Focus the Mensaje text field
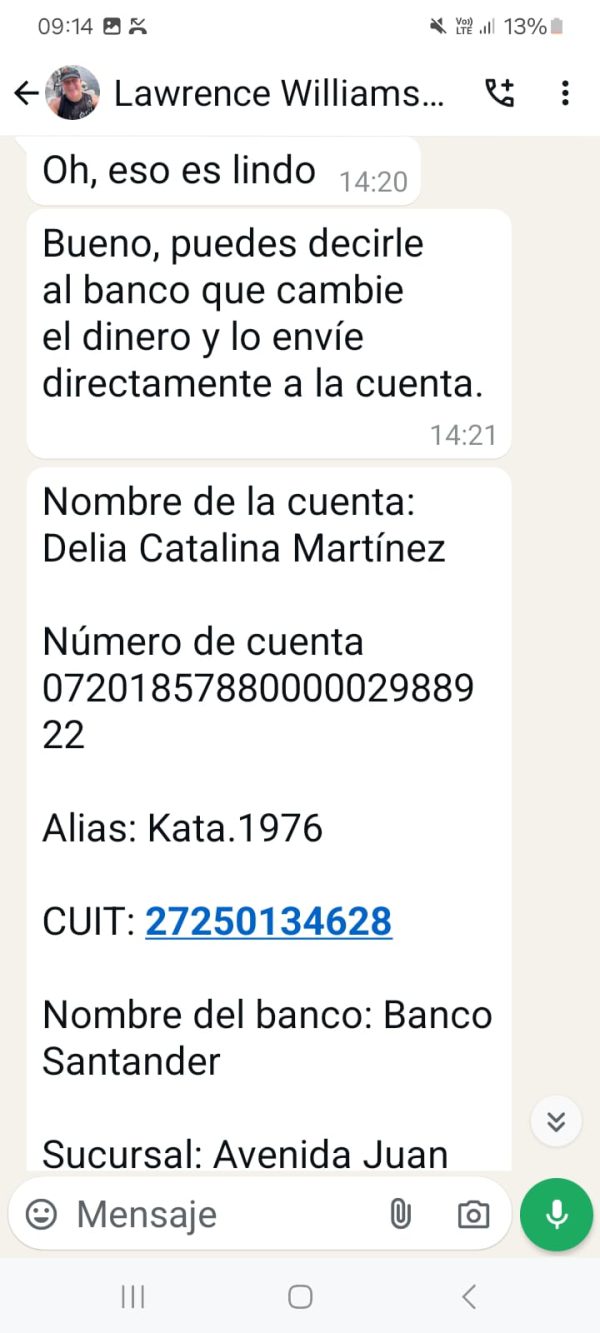Viewport: 600px width, 1333px height. tap(220, 1214)
